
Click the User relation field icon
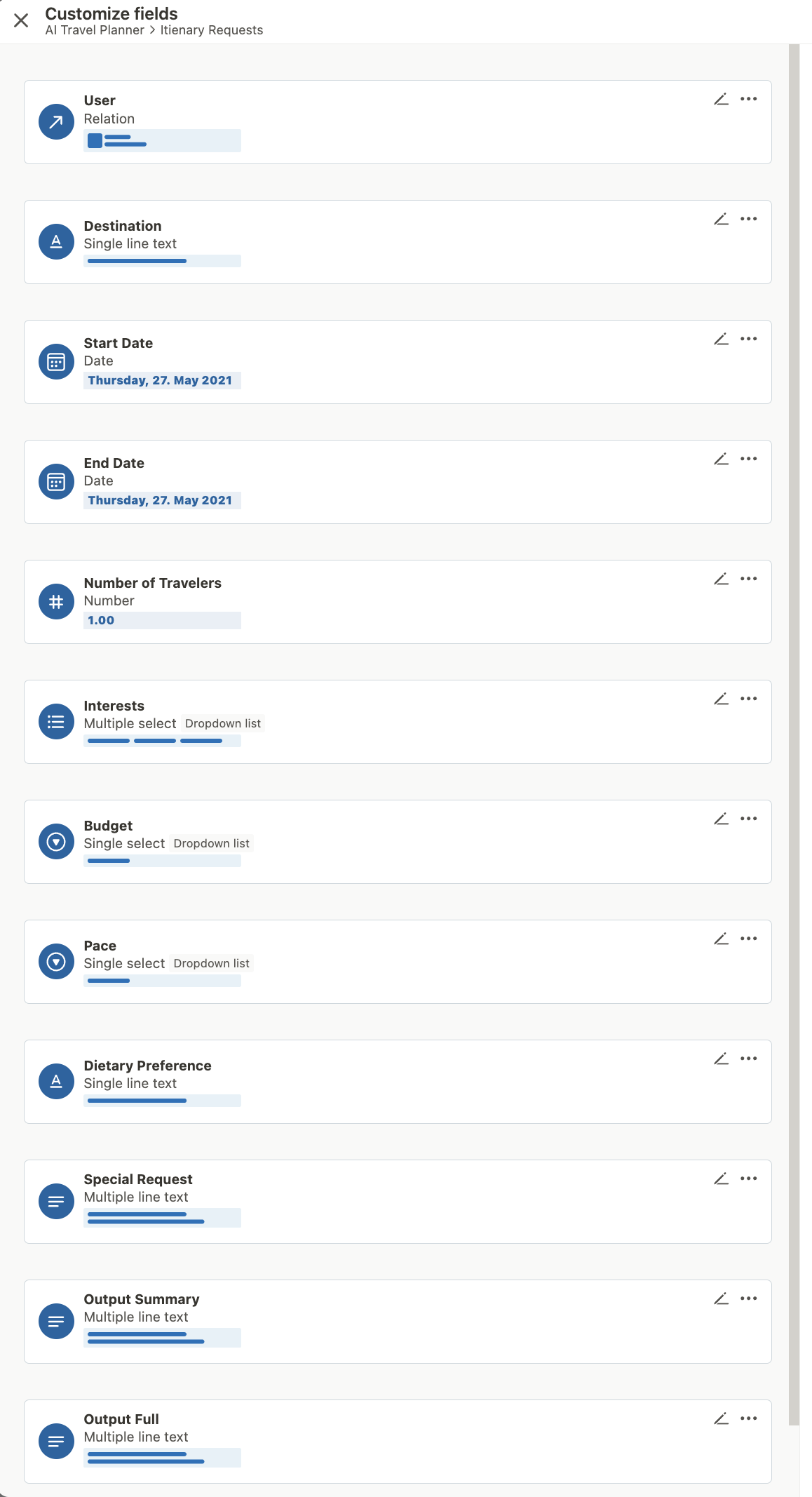pyautogui.click(x=56, y=121)
